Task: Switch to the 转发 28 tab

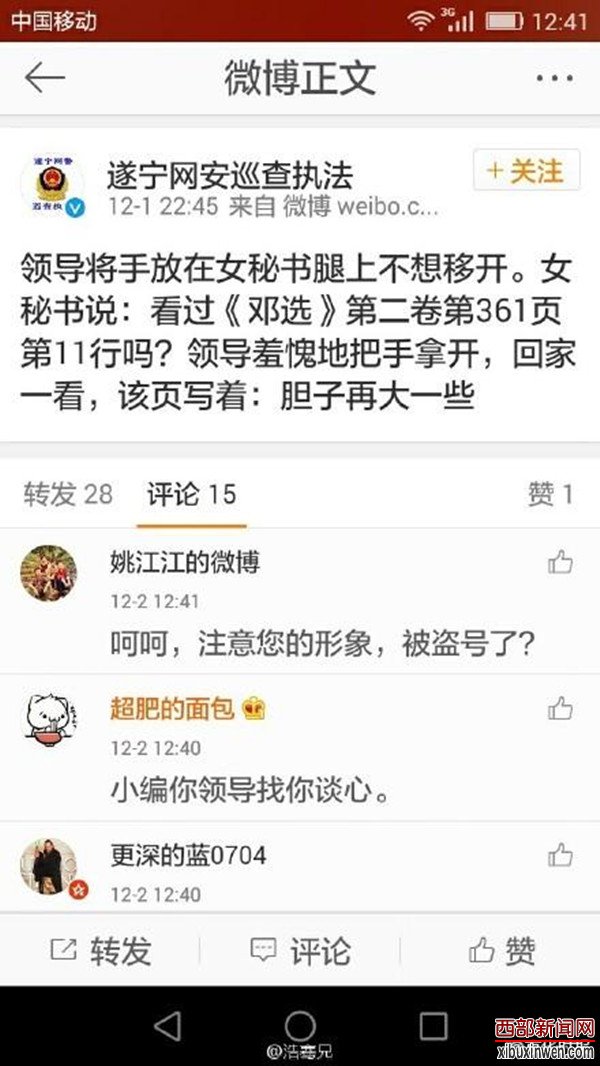Action: (x=68, y=494)
